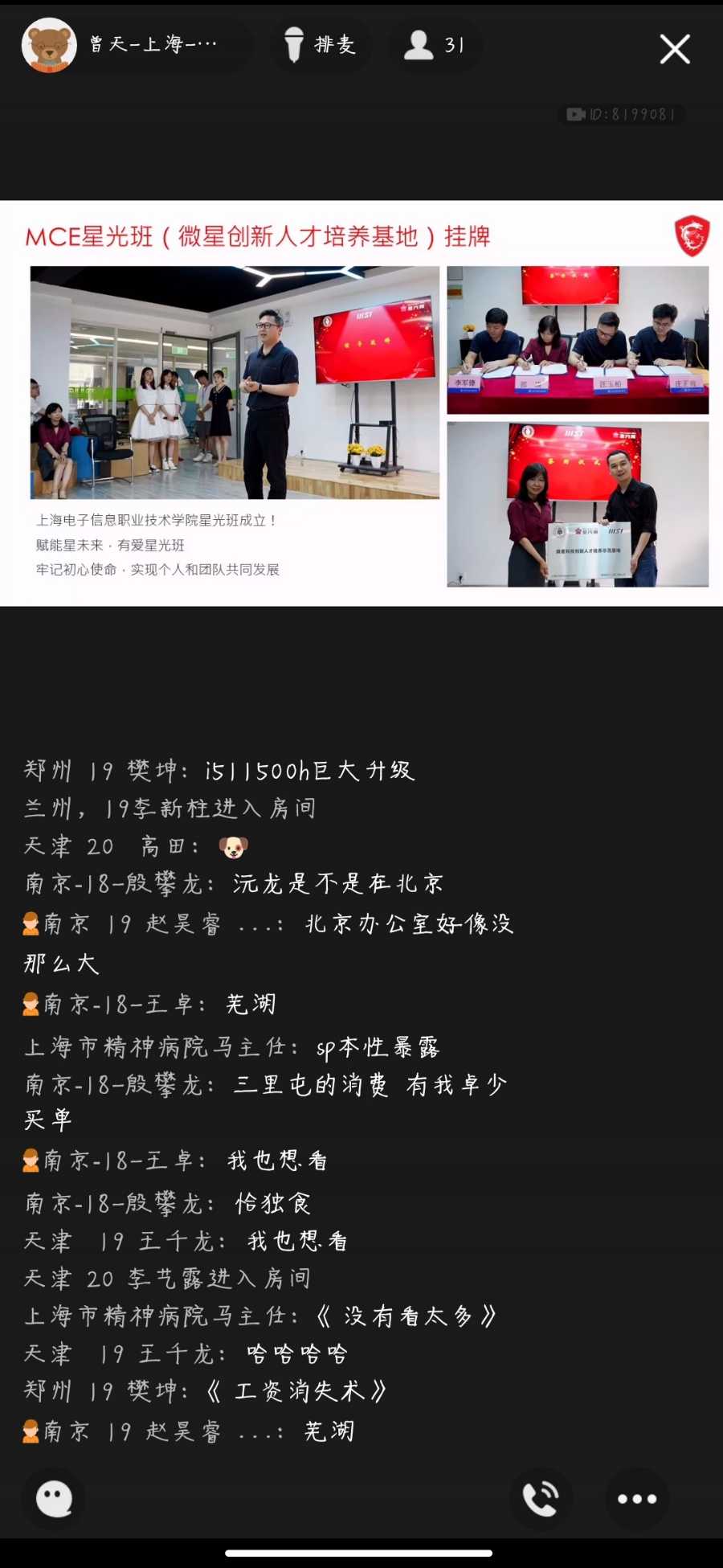Viewport: 723px width, 1568px height.
Task: Close the live room
Action: 675,49
